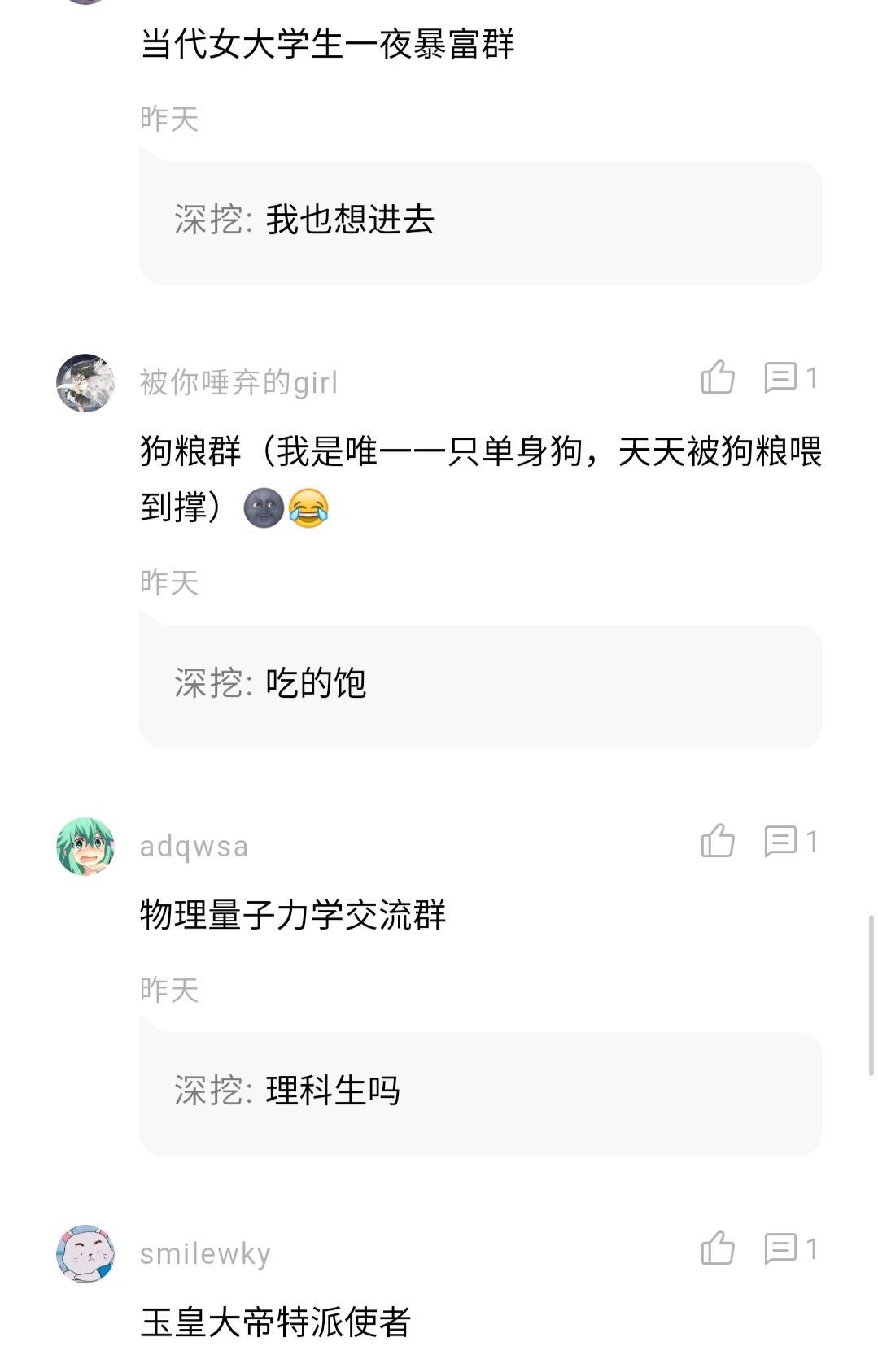This screenshot has height=1372, width=878.
Task: View adqwsa's profile avatar
Action: click(x=85, y=847)
